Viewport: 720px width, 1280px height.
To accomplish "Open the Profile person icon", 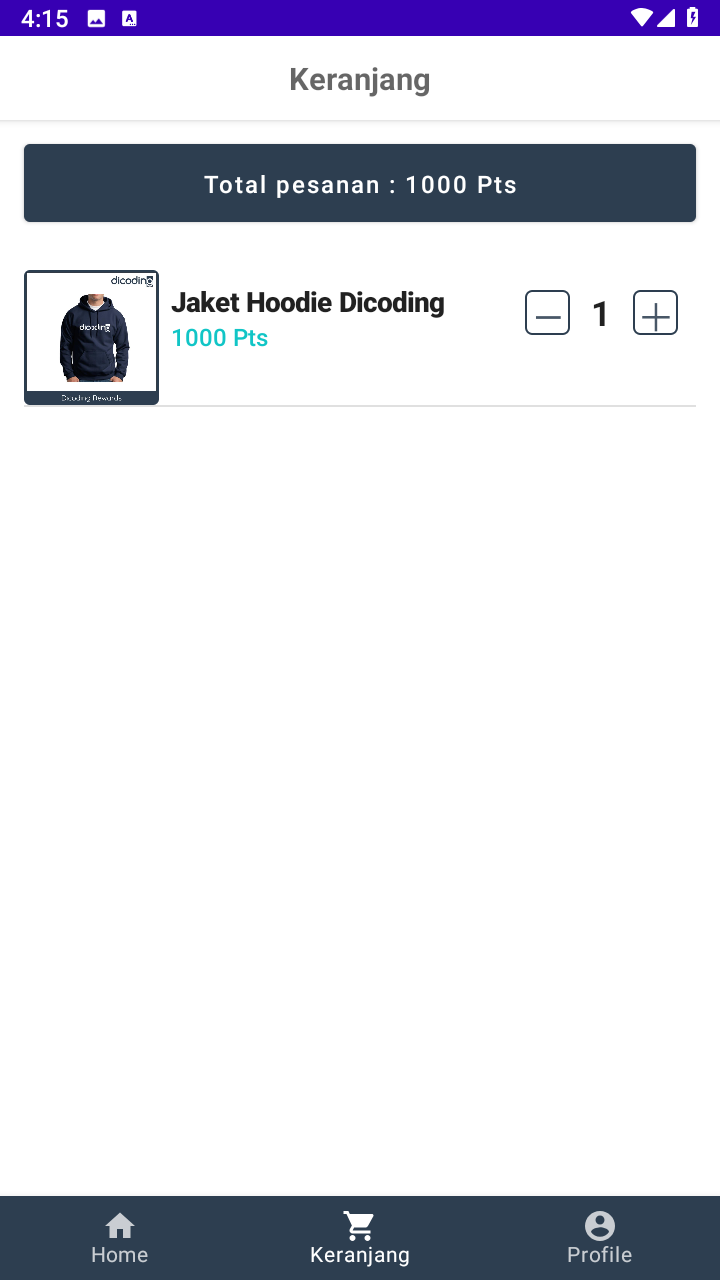I will point(599,1222).
